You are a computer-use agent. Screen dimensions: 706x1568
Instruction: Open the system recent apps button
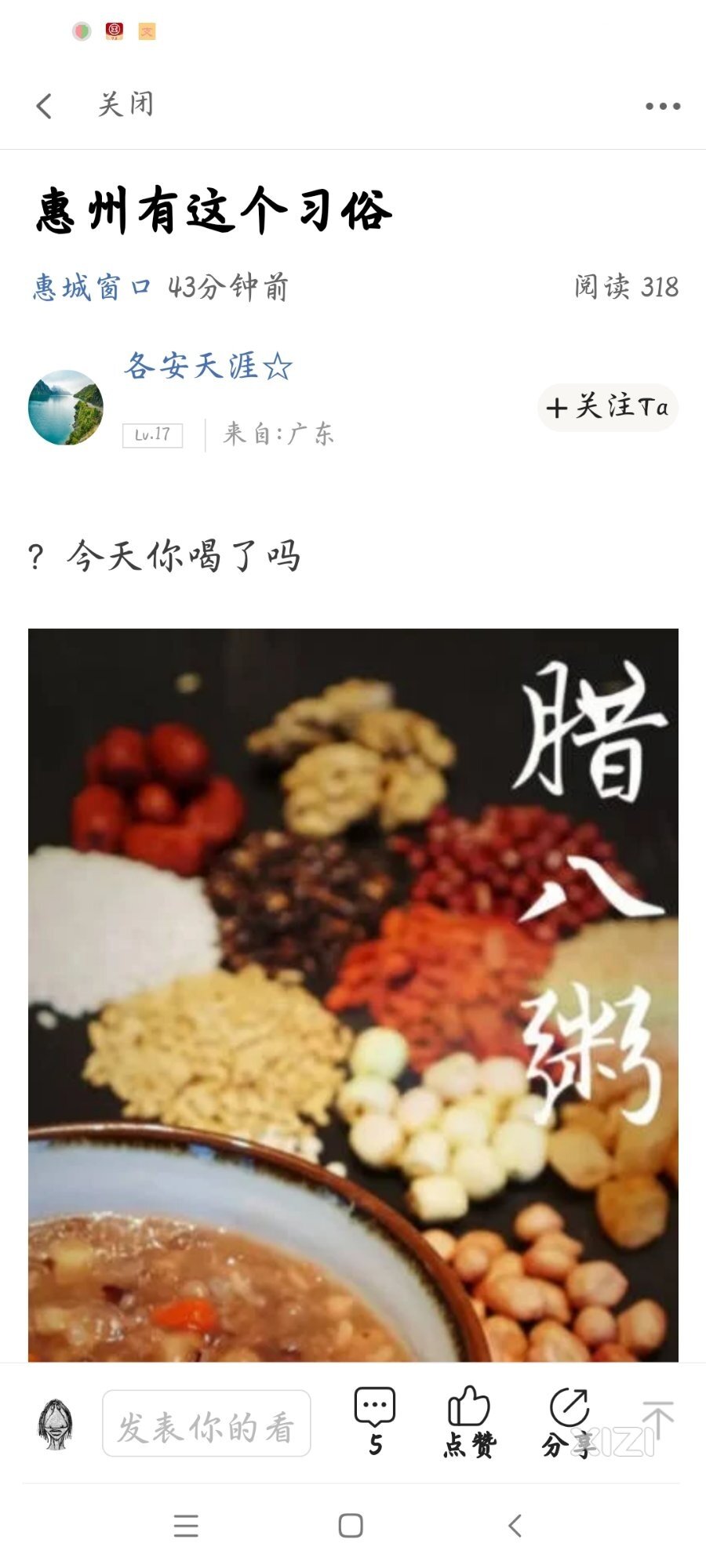pos(186,1526)
